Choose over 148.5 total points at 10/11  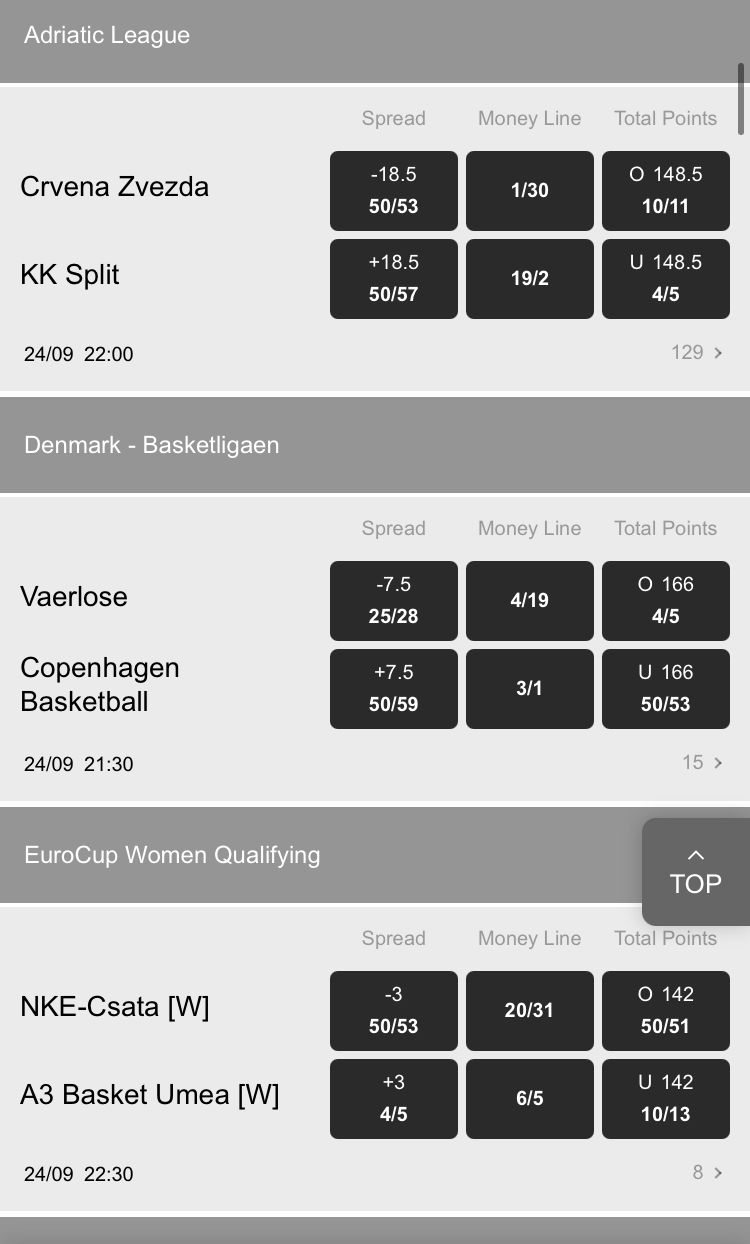click(x=666, y=191)
